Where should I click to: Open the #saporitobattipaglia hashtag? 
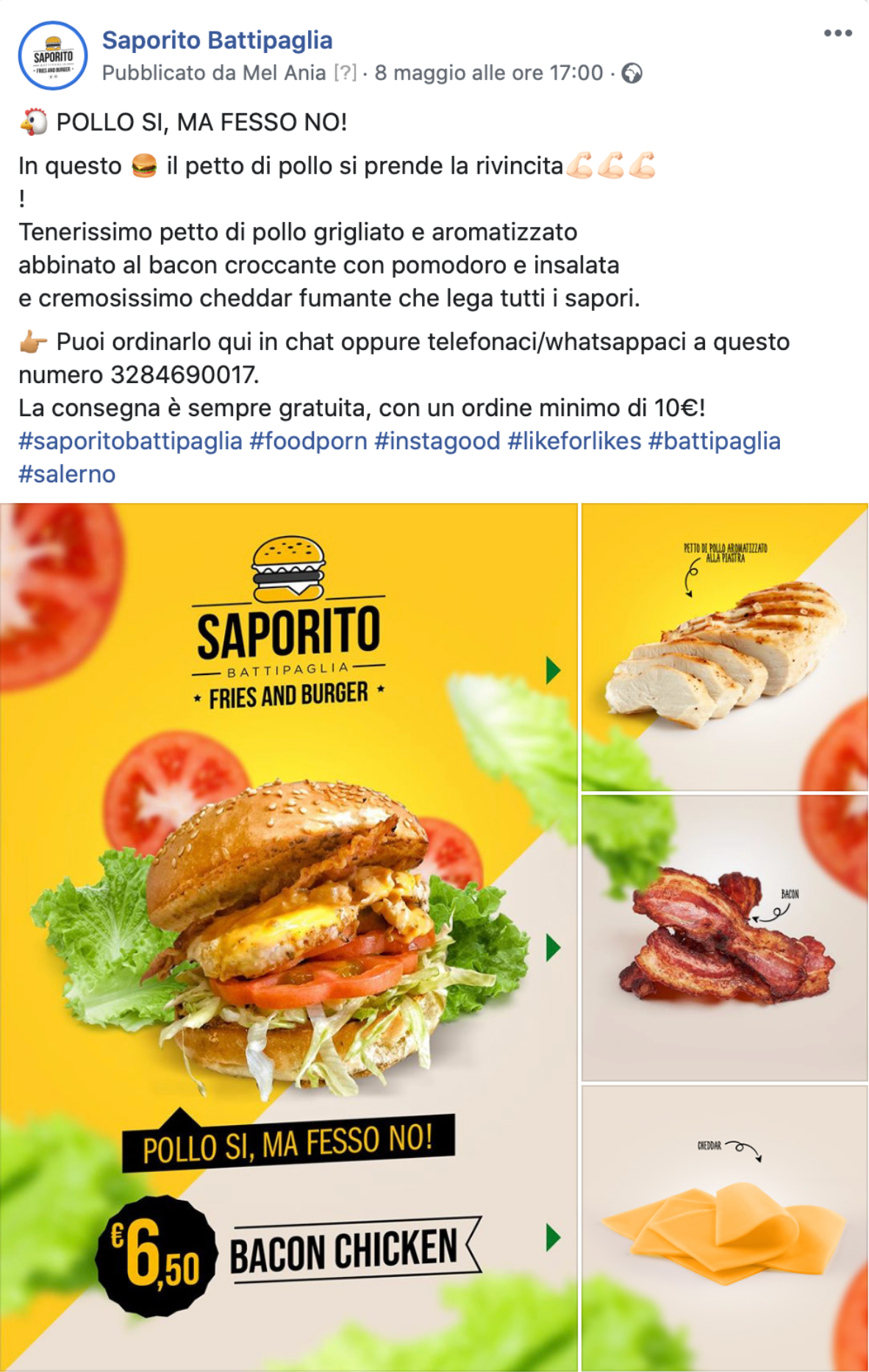click(130, 441)
